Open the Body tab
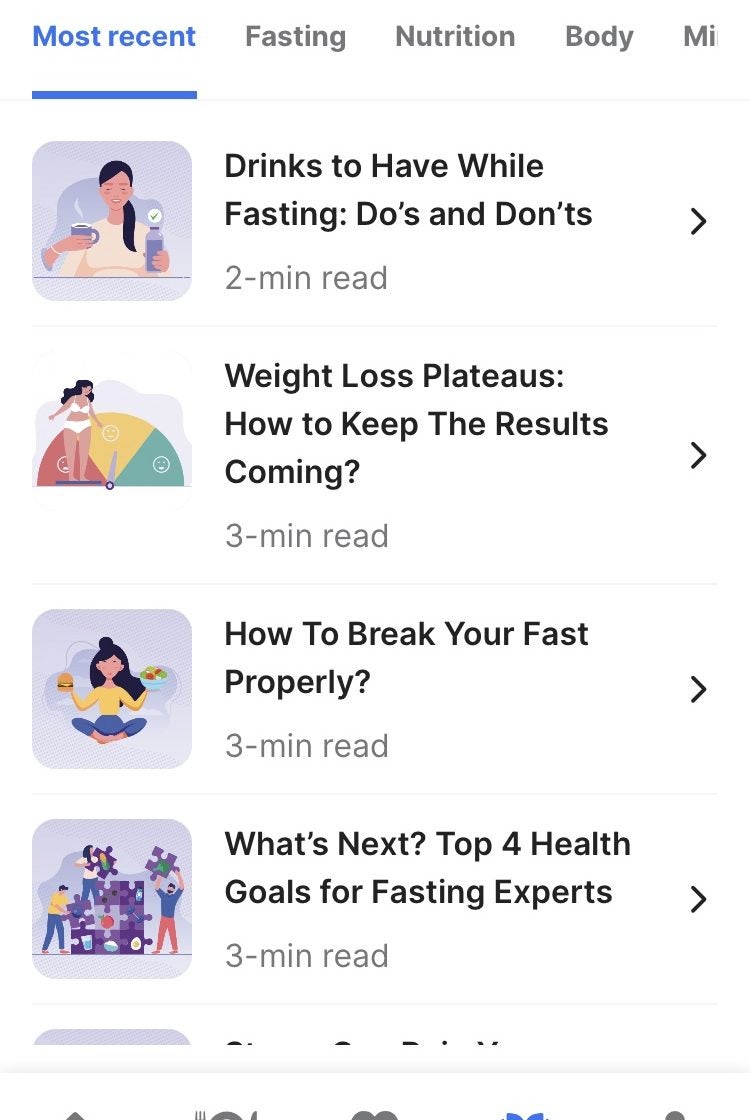This screenshot has height=1120, width=750. [x=599, y=38]
